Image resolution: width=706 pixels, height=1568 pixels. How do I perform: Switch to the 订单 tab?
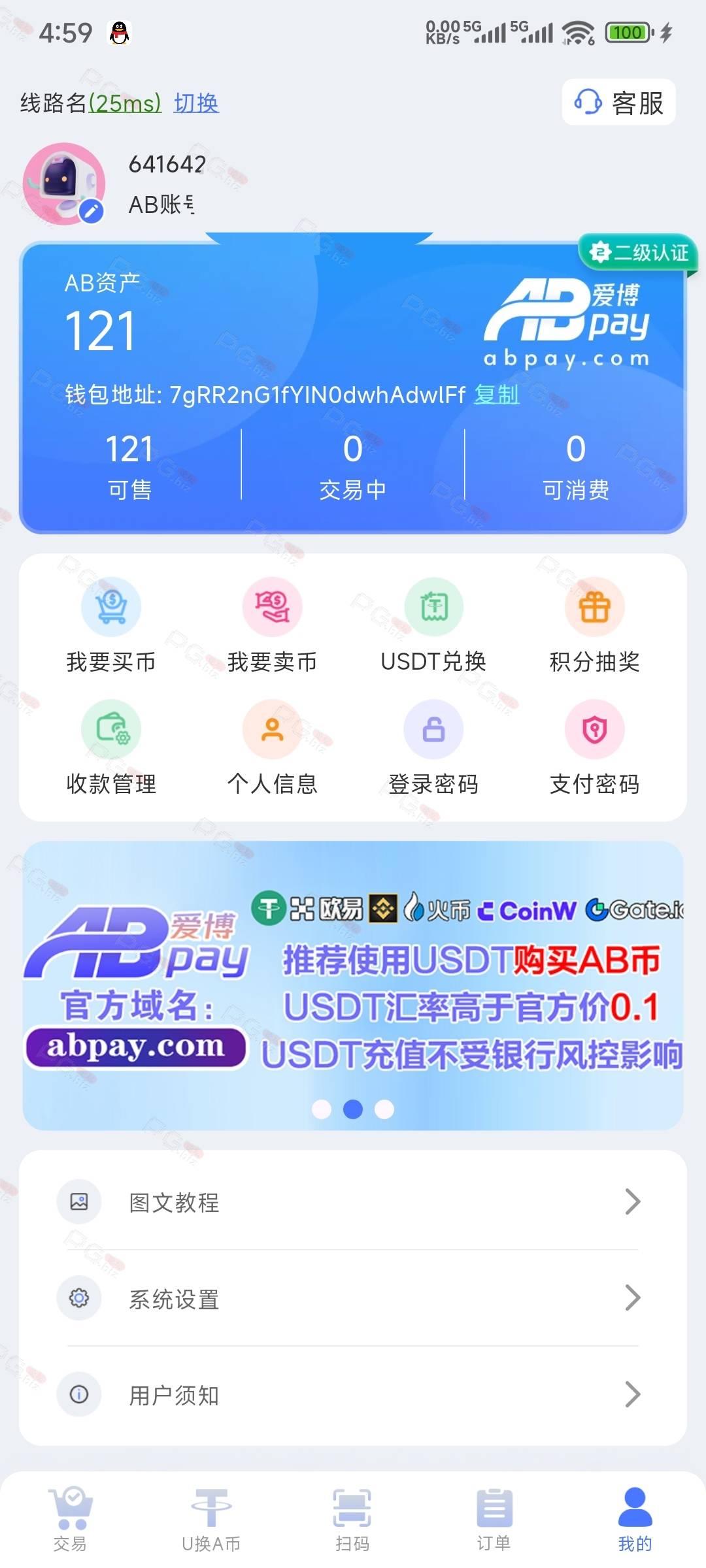tap(494, 1519)
